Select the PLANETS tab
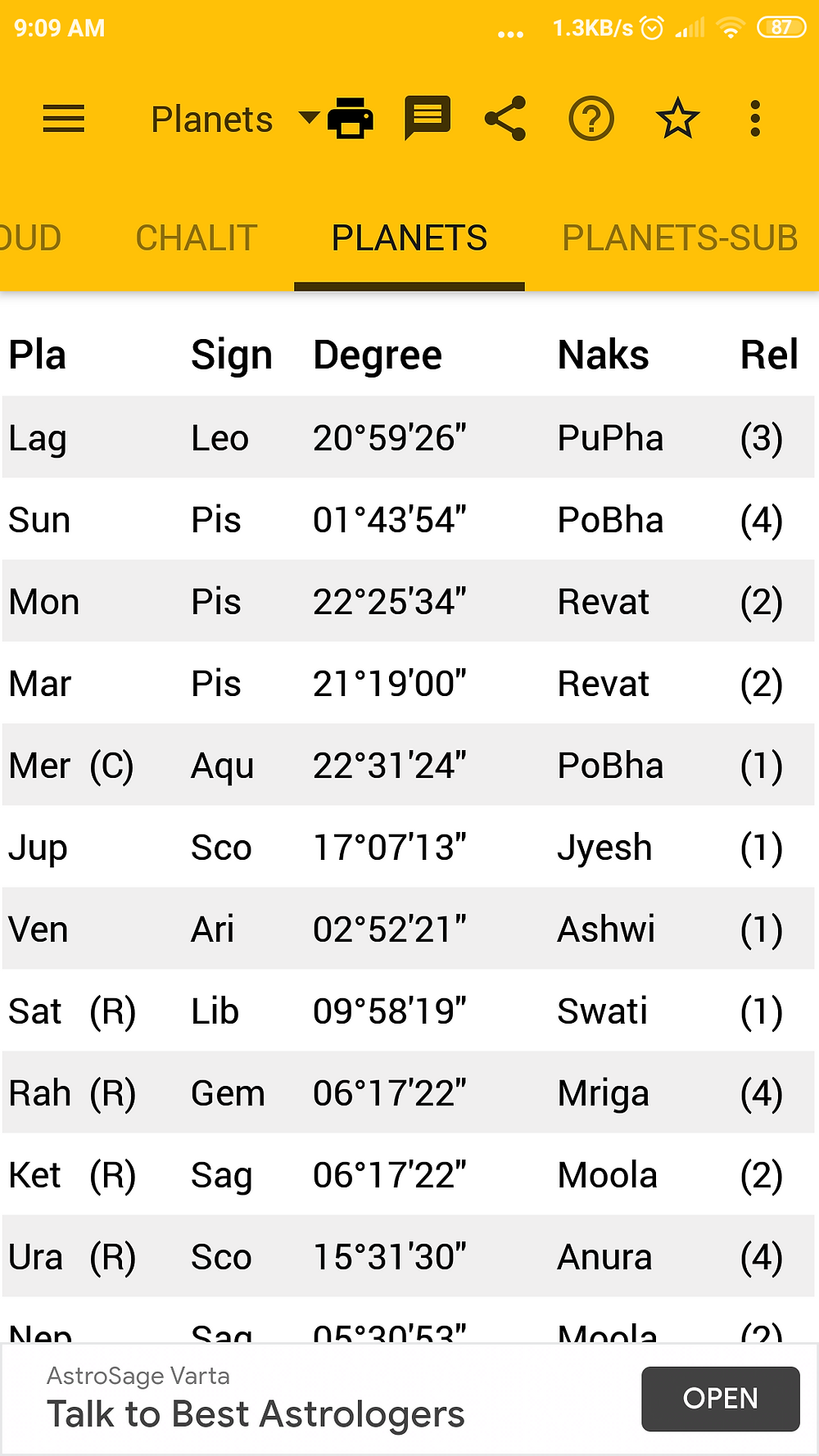819x1456 pixels. (409, 238)
